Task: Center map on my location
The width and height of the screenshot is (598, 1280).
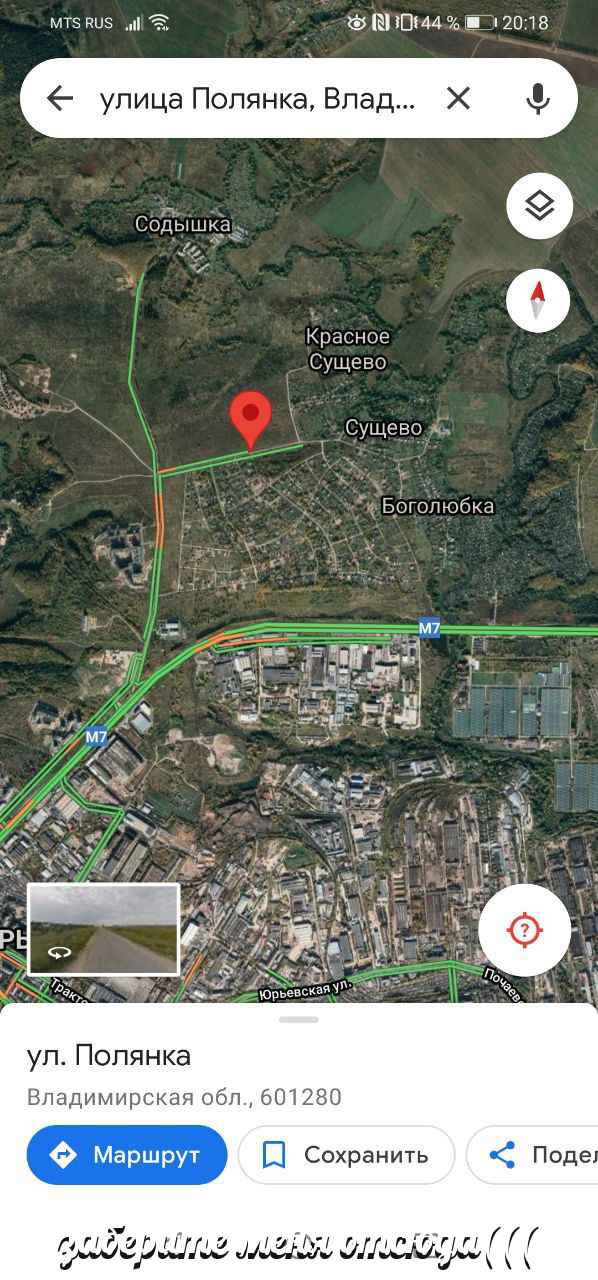Action: pos(525,930)
